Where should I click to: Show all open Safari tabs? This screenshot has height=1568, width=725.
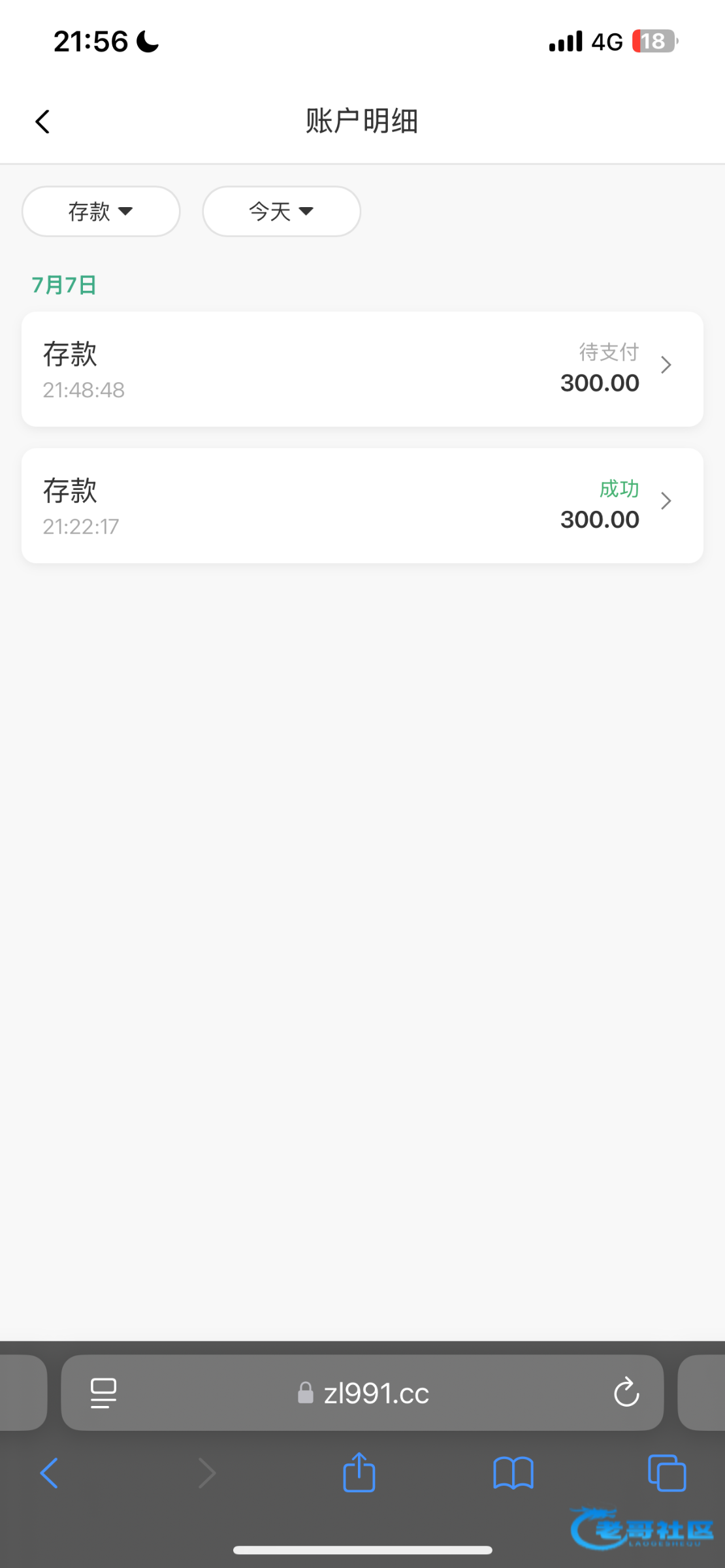tap(667, 1473)
